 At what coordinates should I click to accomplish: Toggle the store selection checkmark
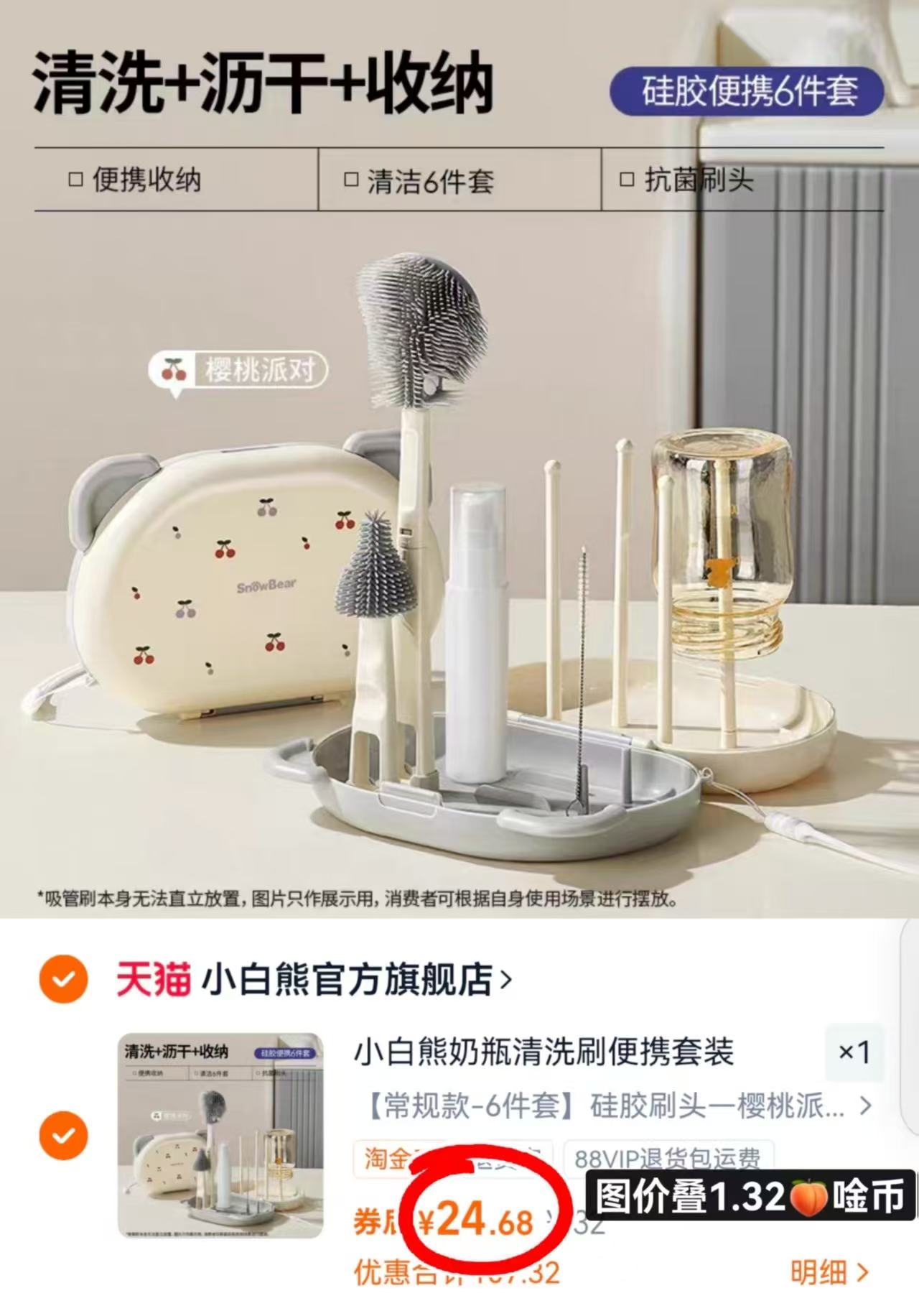(63, 981)
